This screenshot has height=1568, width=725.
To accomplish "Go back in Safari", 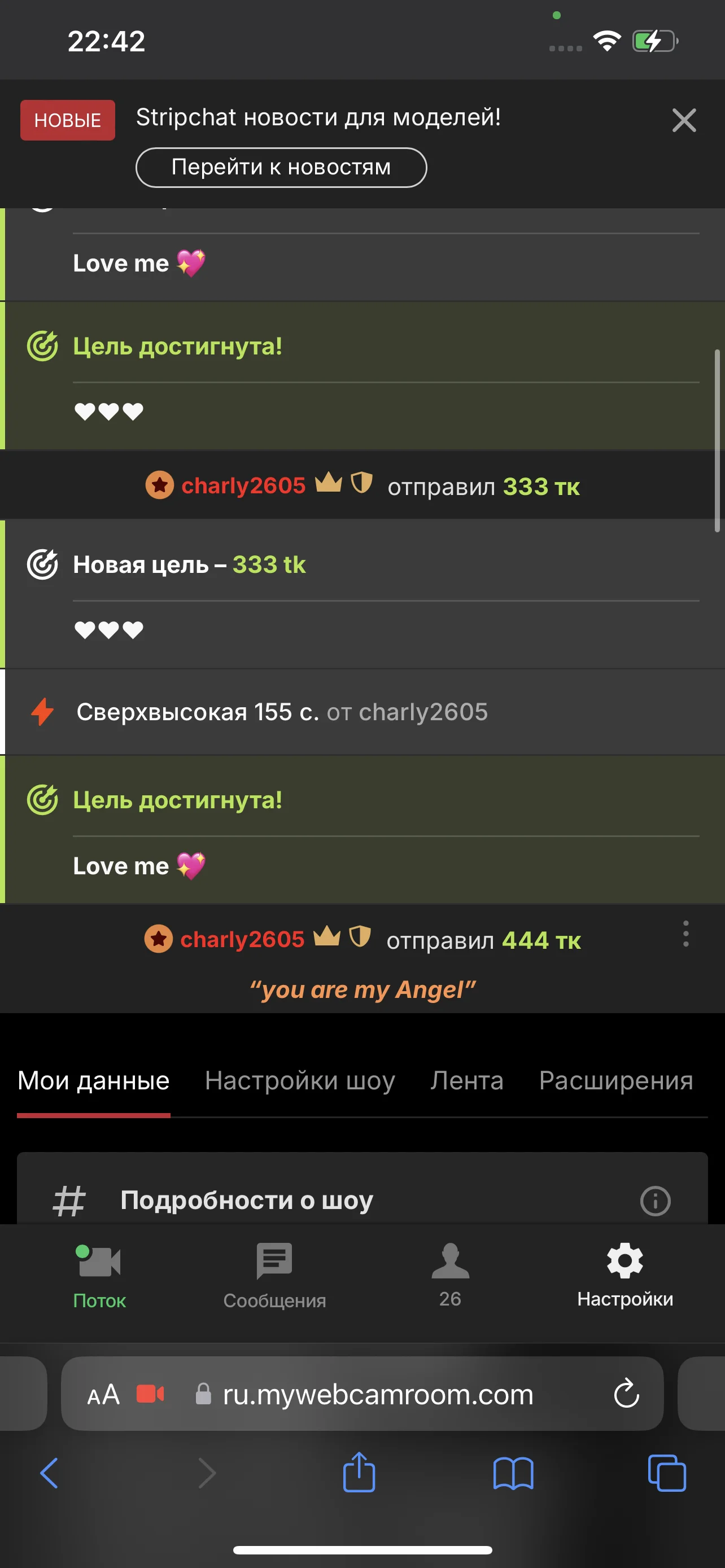I will point(49,1473).
